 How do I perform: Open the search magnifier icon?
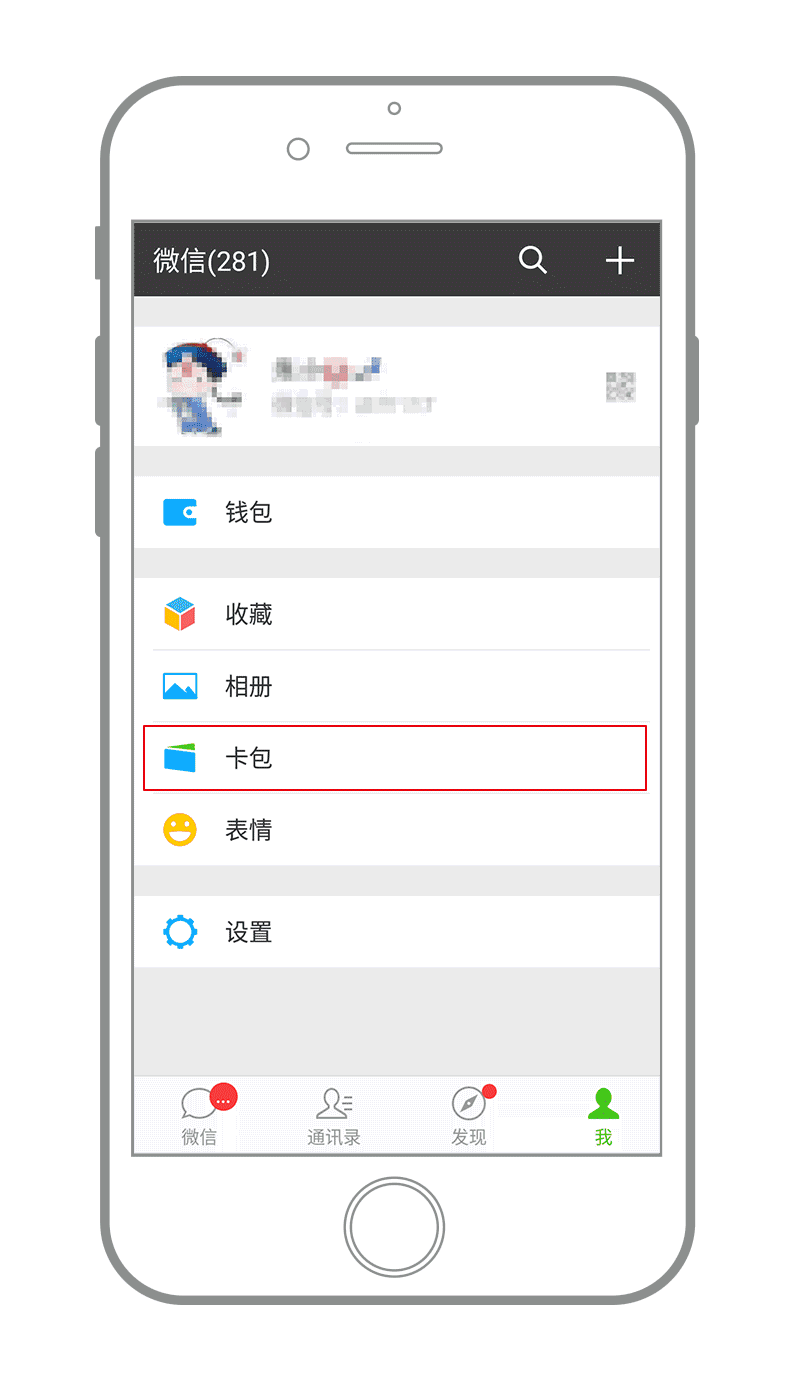[533, 261]
